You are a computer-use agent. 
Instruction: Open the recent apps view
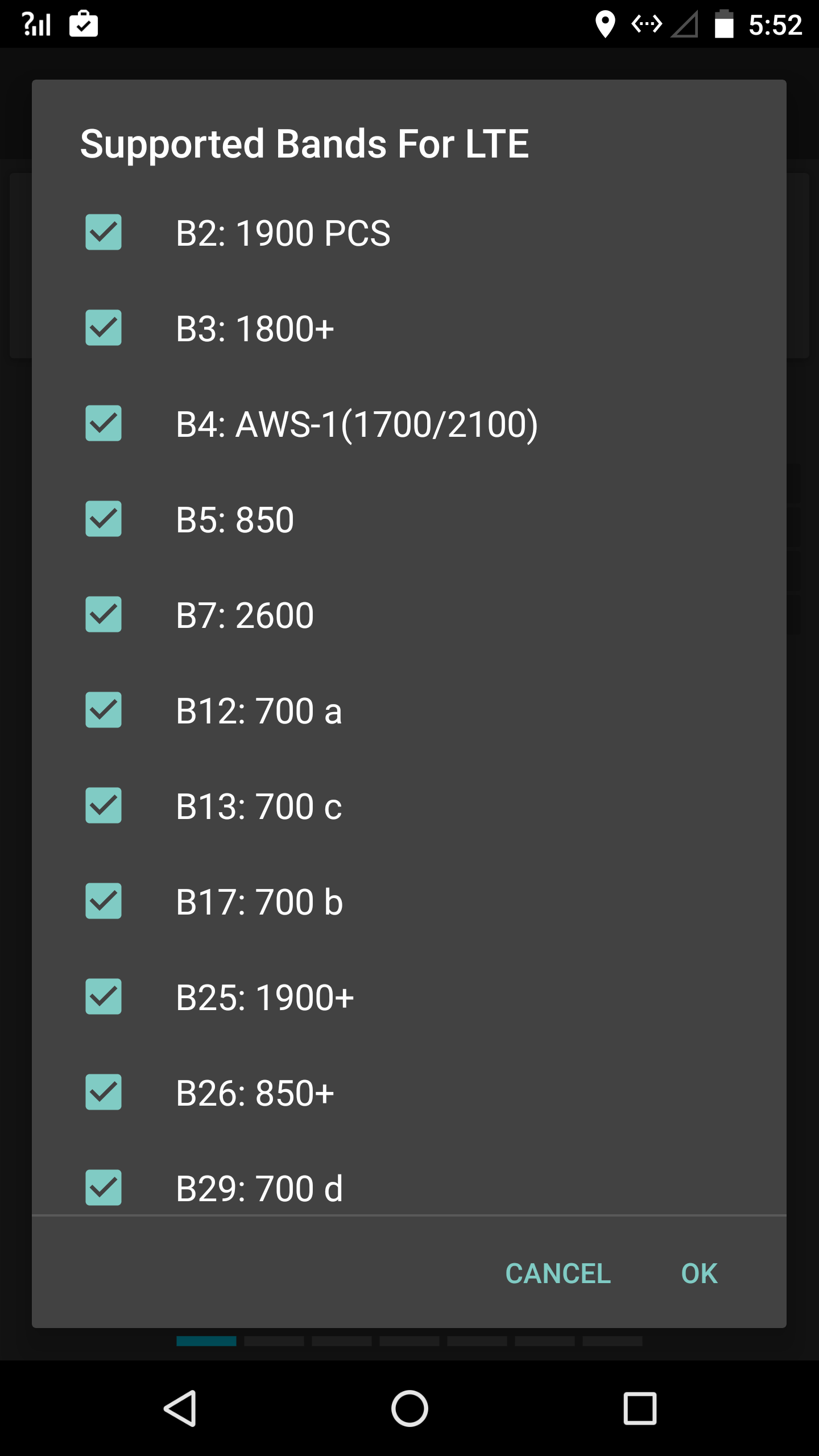(x=640, y=1409)
